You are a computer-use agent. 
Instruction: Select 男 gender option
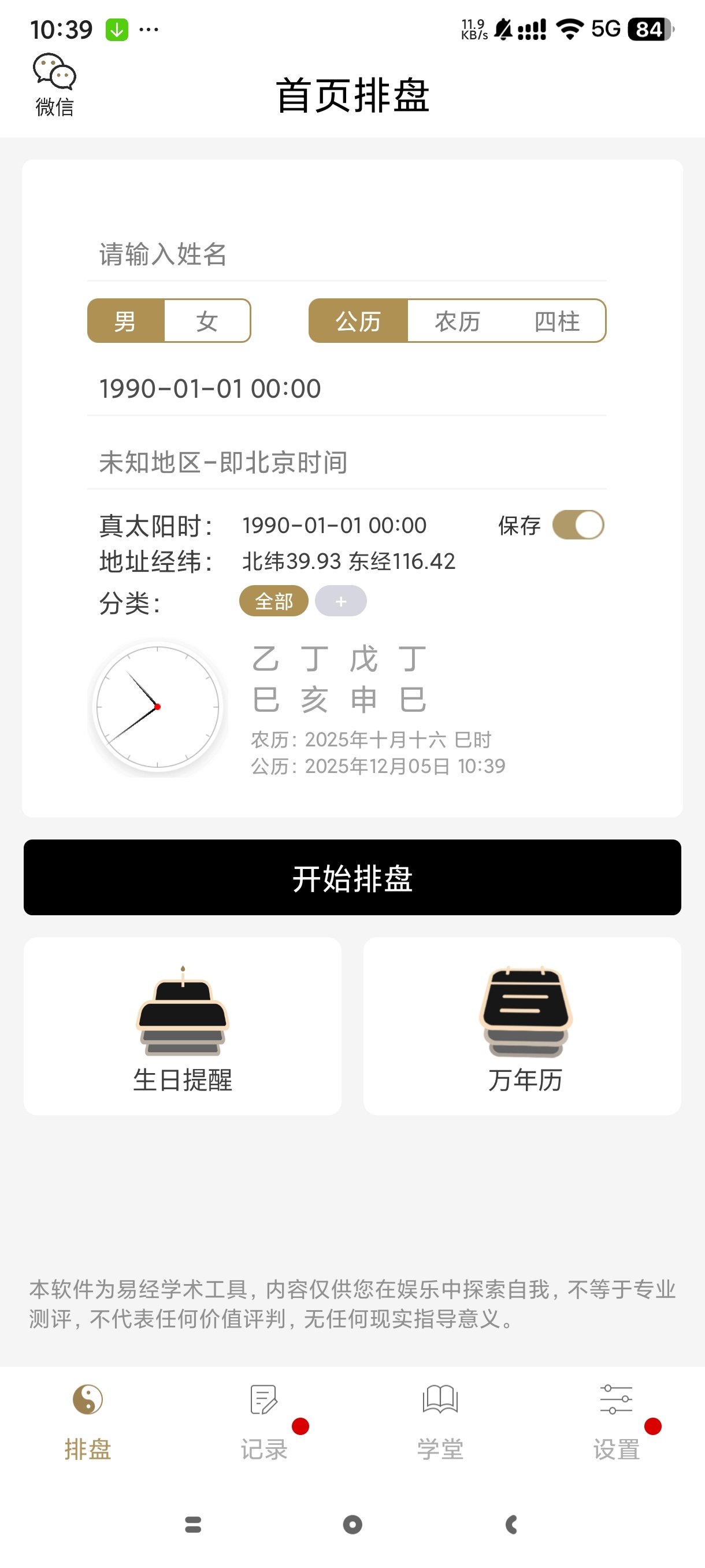(126, 321)
